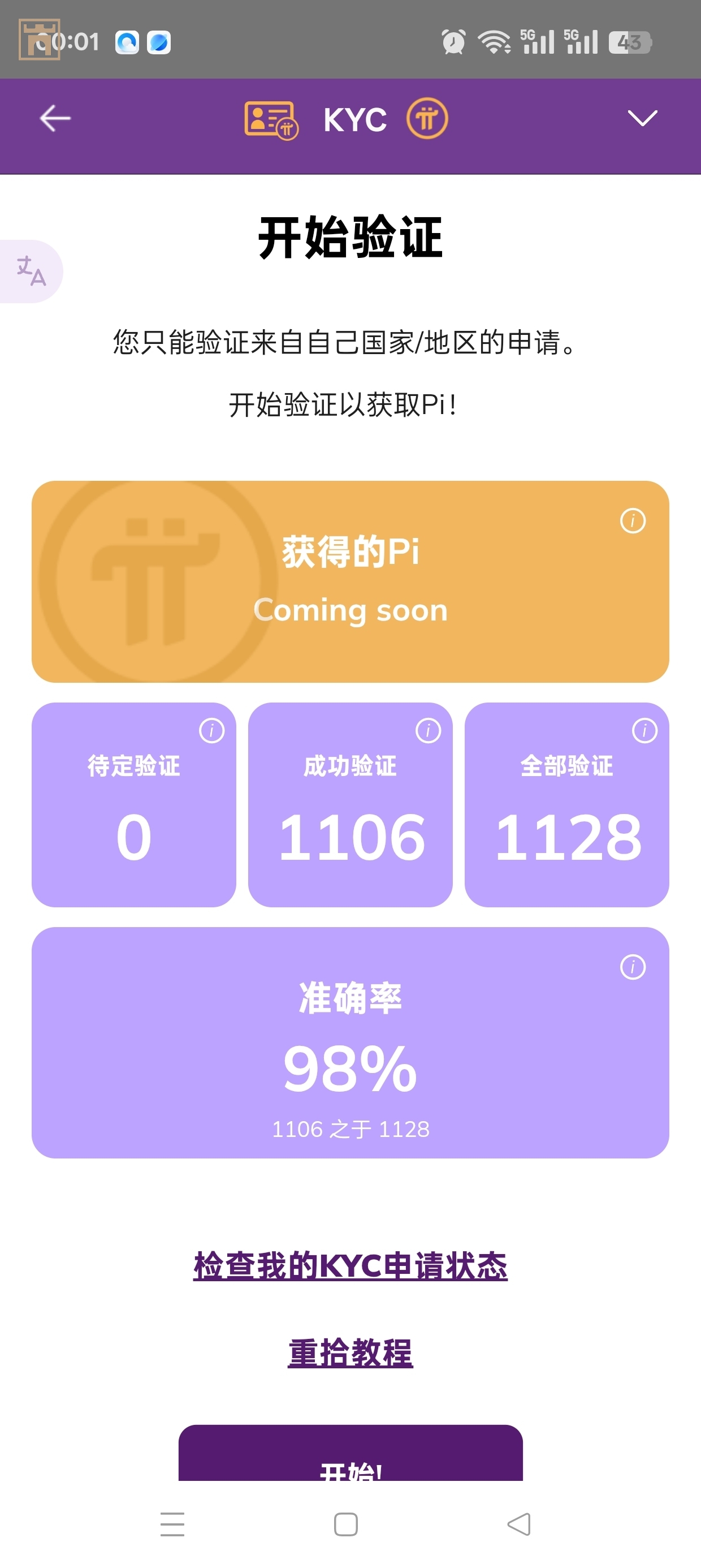Open 检查我的KYC申请状态 link
Viewport: 701px width, 1568px height.
coord(350,1266)
